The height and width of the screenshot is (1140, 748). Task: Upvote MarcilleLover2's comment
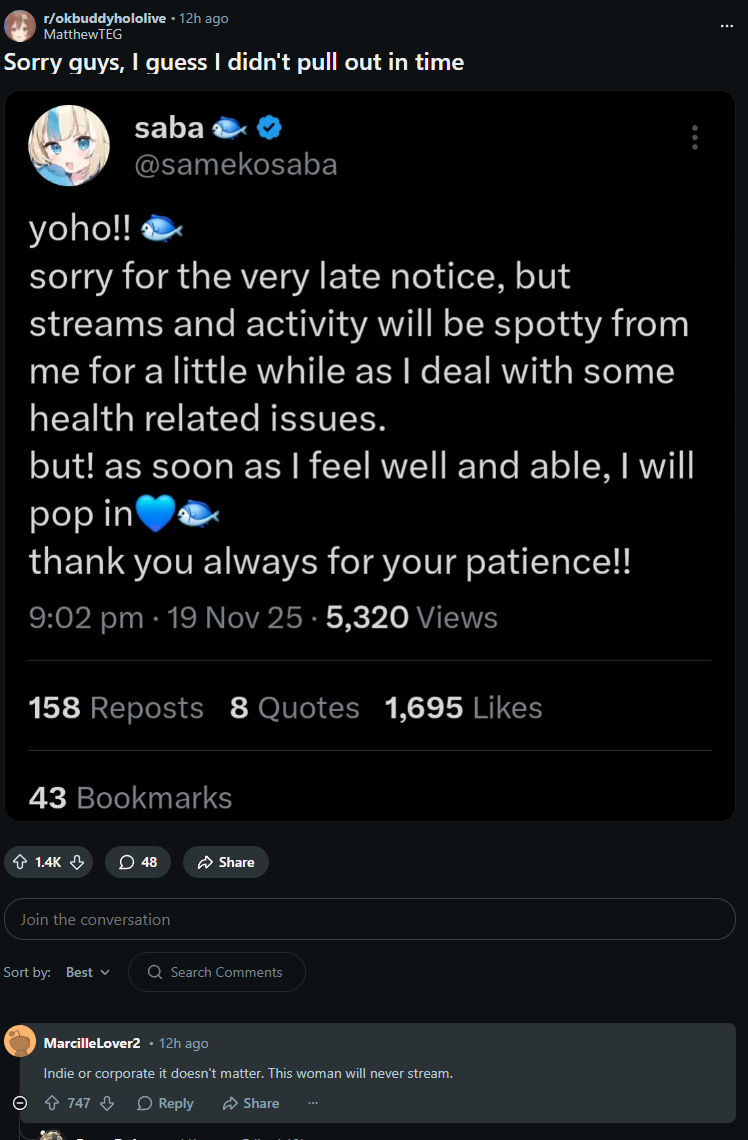pos(52,1103)
